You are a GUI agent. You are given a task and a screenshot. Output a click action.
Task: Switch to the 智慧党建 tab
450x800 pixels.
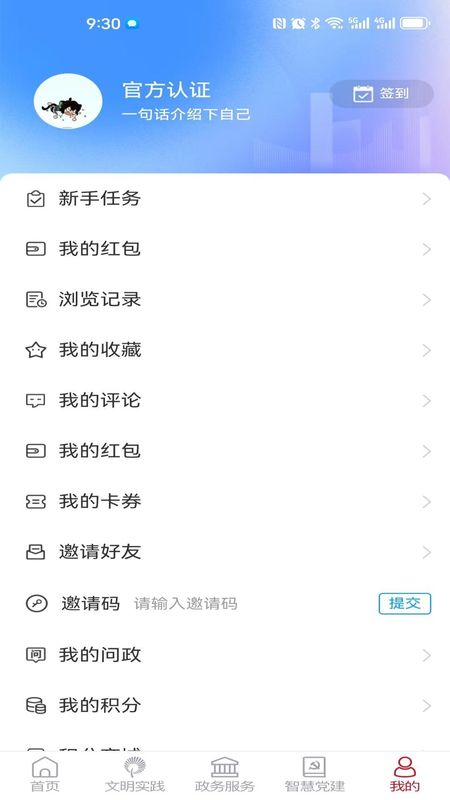point(315,774)
